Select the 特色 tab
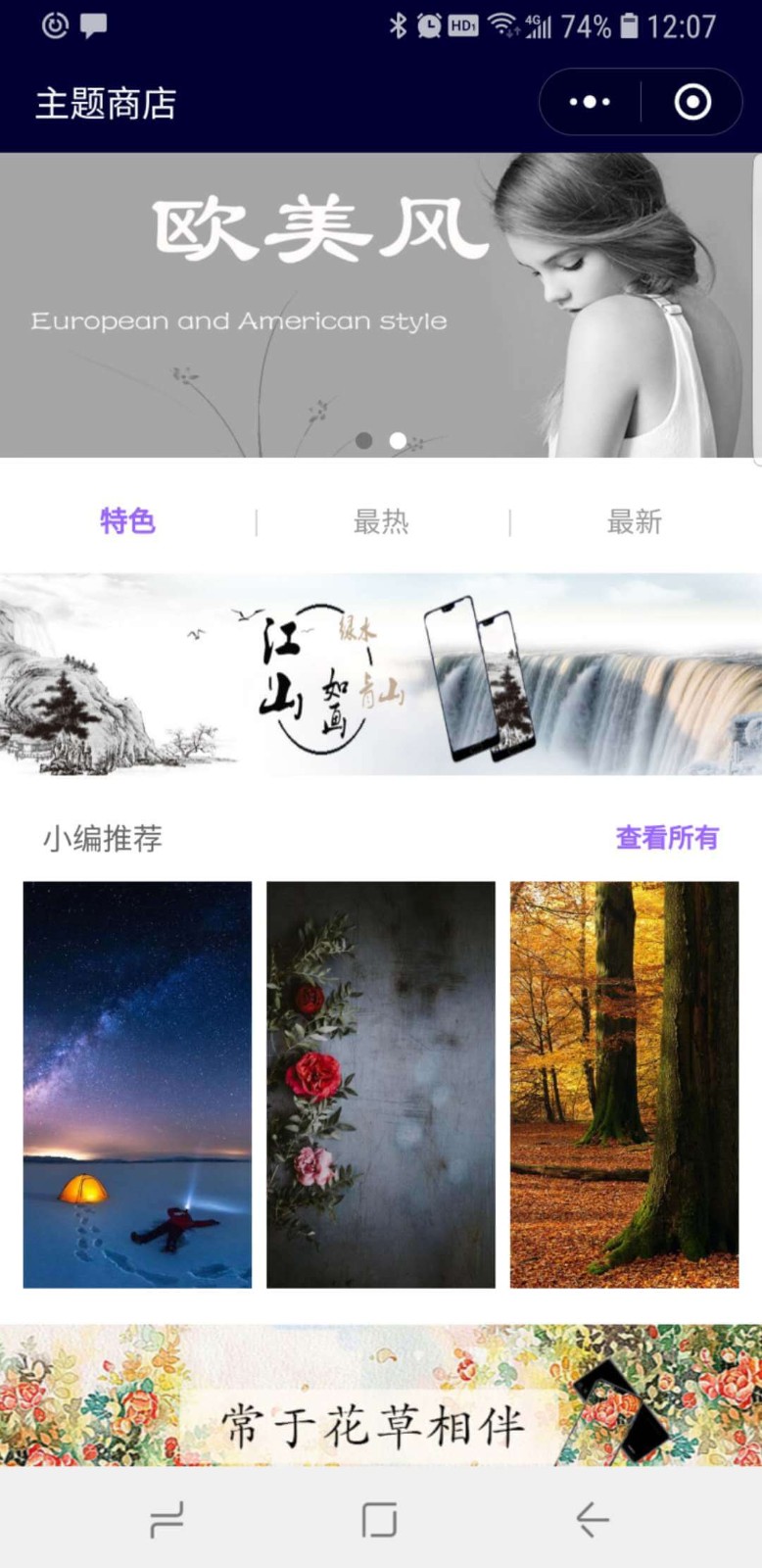 click(x=127, y=521)
